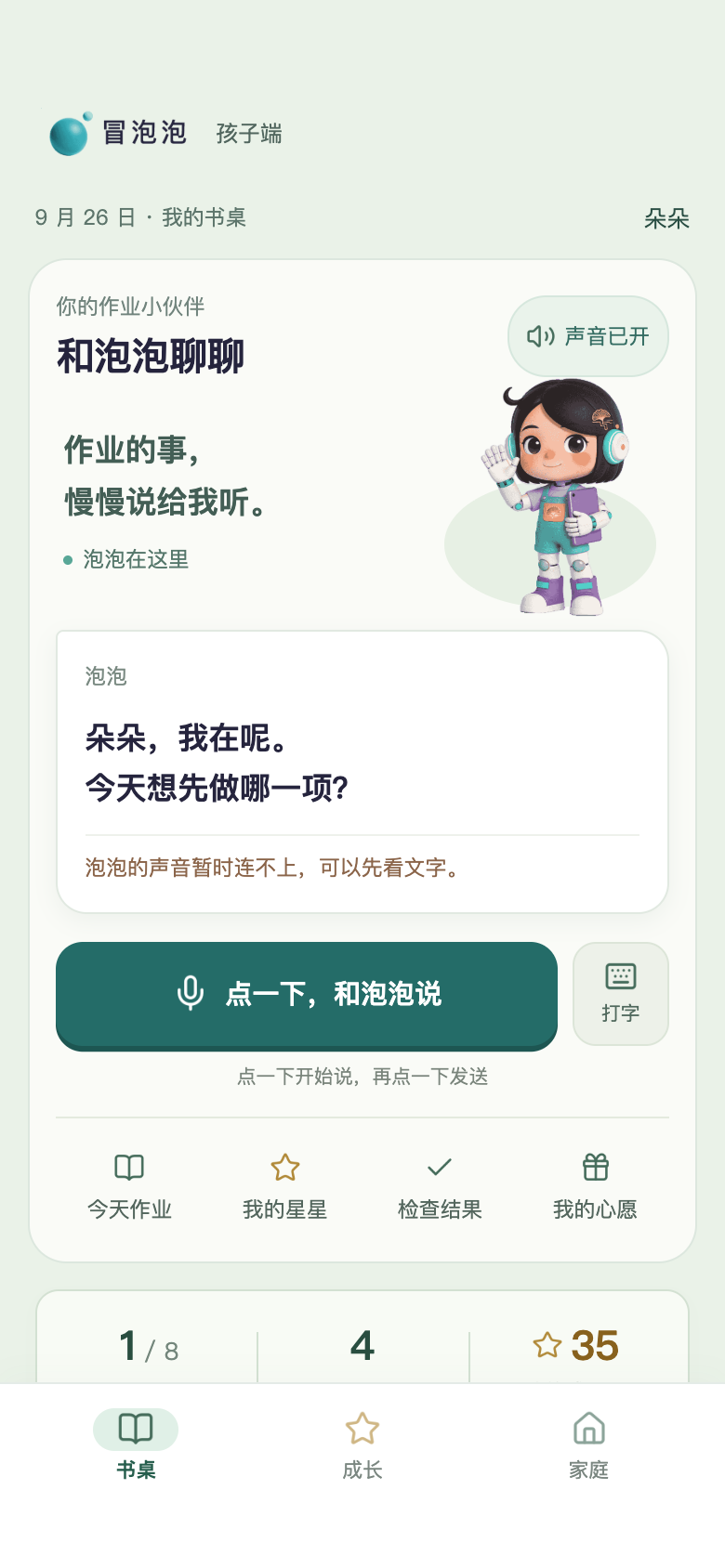Open 我的星星 shortcut
Viewport: 725px width, 1568px height.
[284, 1187]
